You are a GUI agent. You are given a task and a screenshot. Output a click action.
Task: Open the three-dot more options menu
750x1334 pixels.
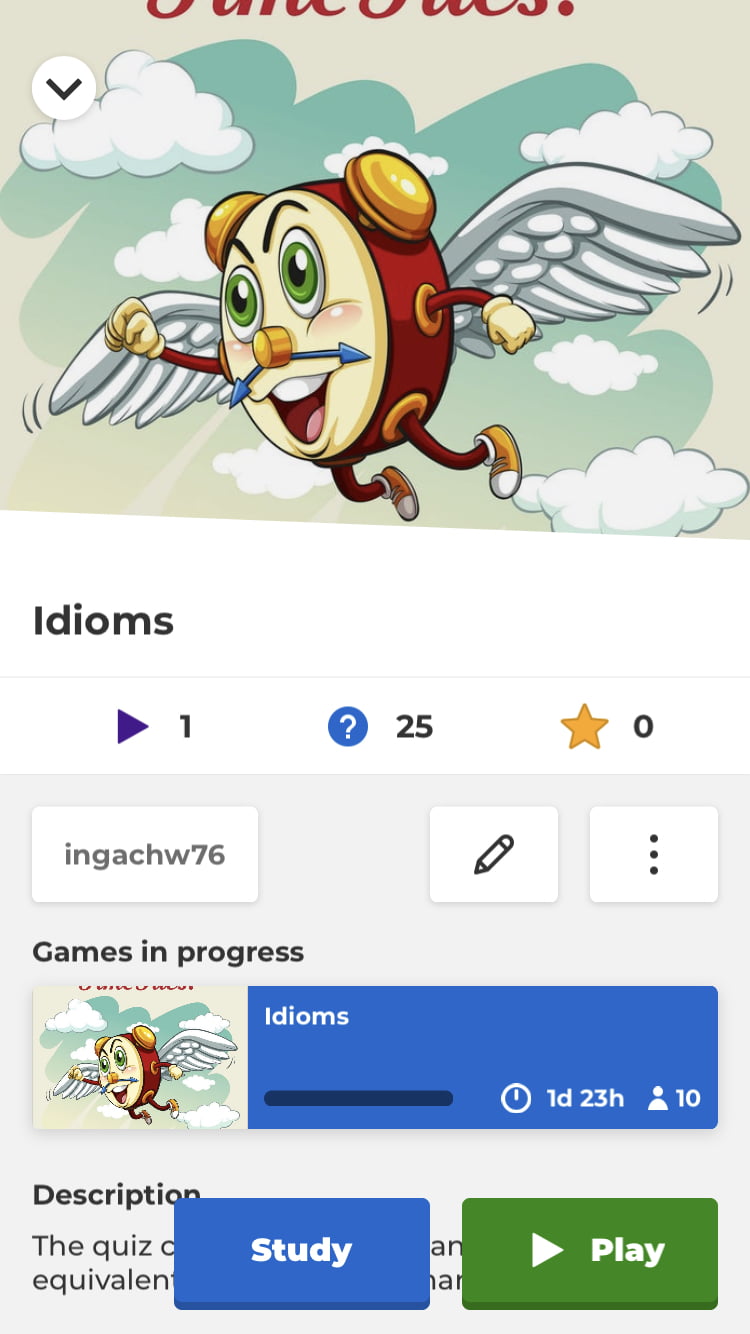point(653,855)
